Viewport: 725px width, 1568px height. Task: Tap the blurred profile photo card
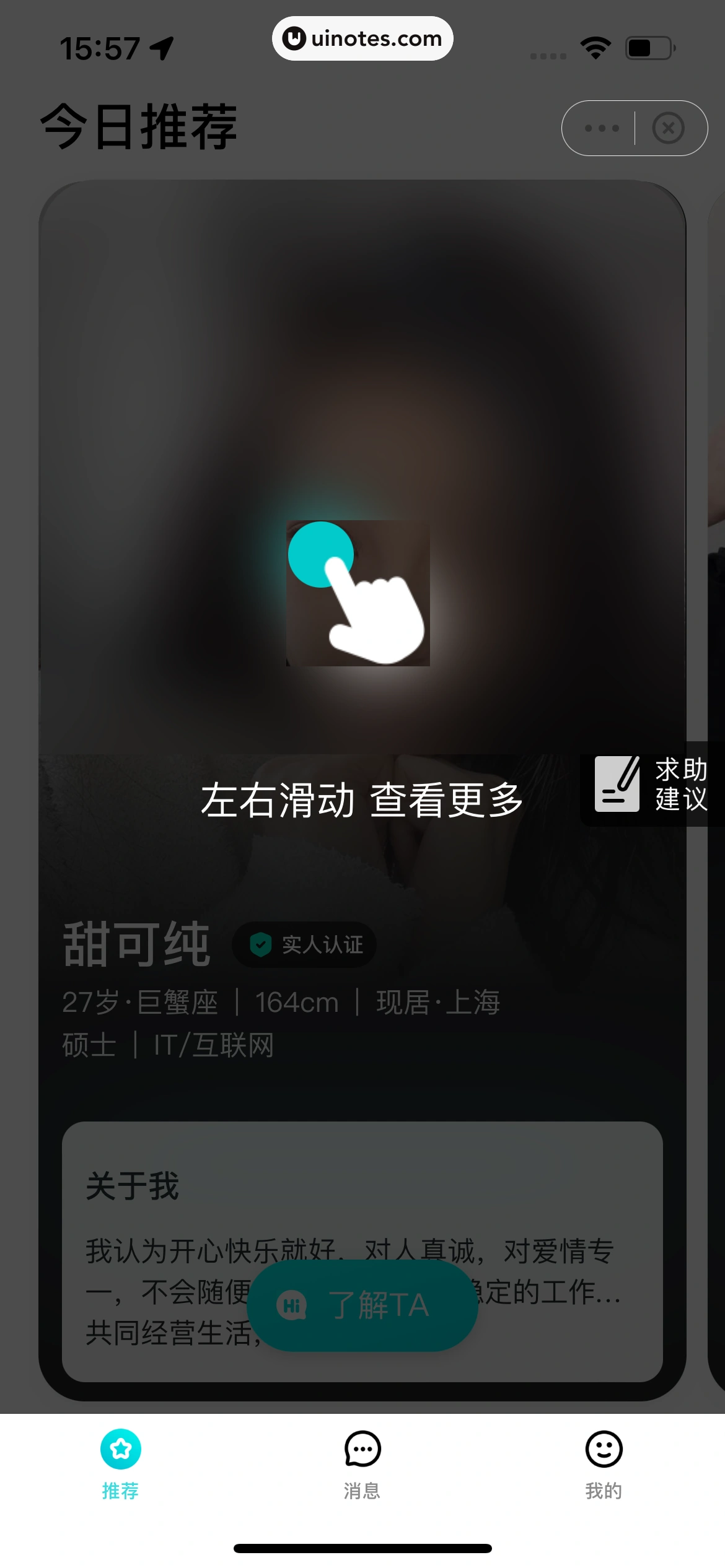(x=361, y=433)
